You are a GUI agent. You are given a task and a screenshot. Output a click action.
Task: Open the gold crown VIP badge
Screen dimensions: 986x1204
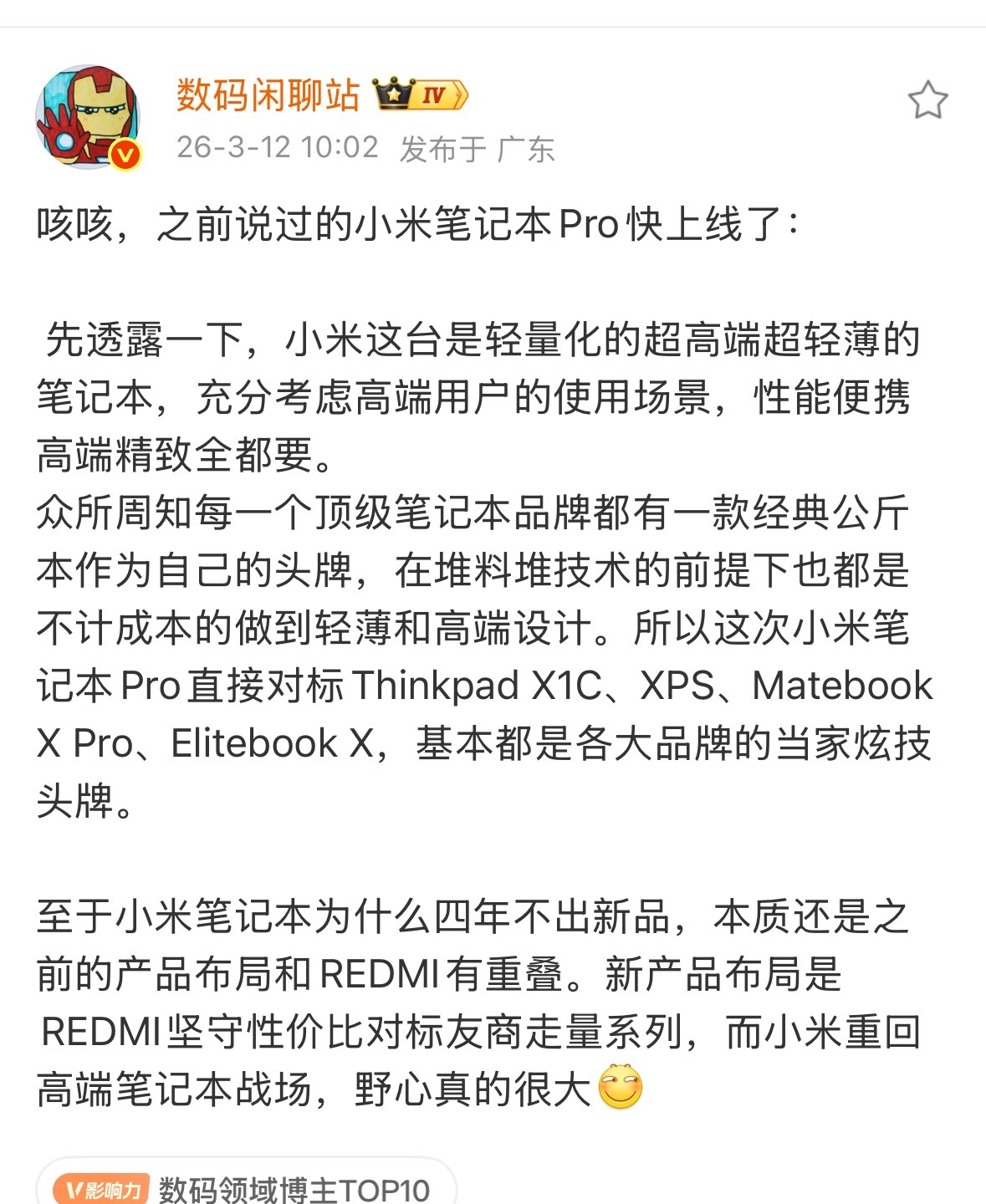[x=393, y=94]
